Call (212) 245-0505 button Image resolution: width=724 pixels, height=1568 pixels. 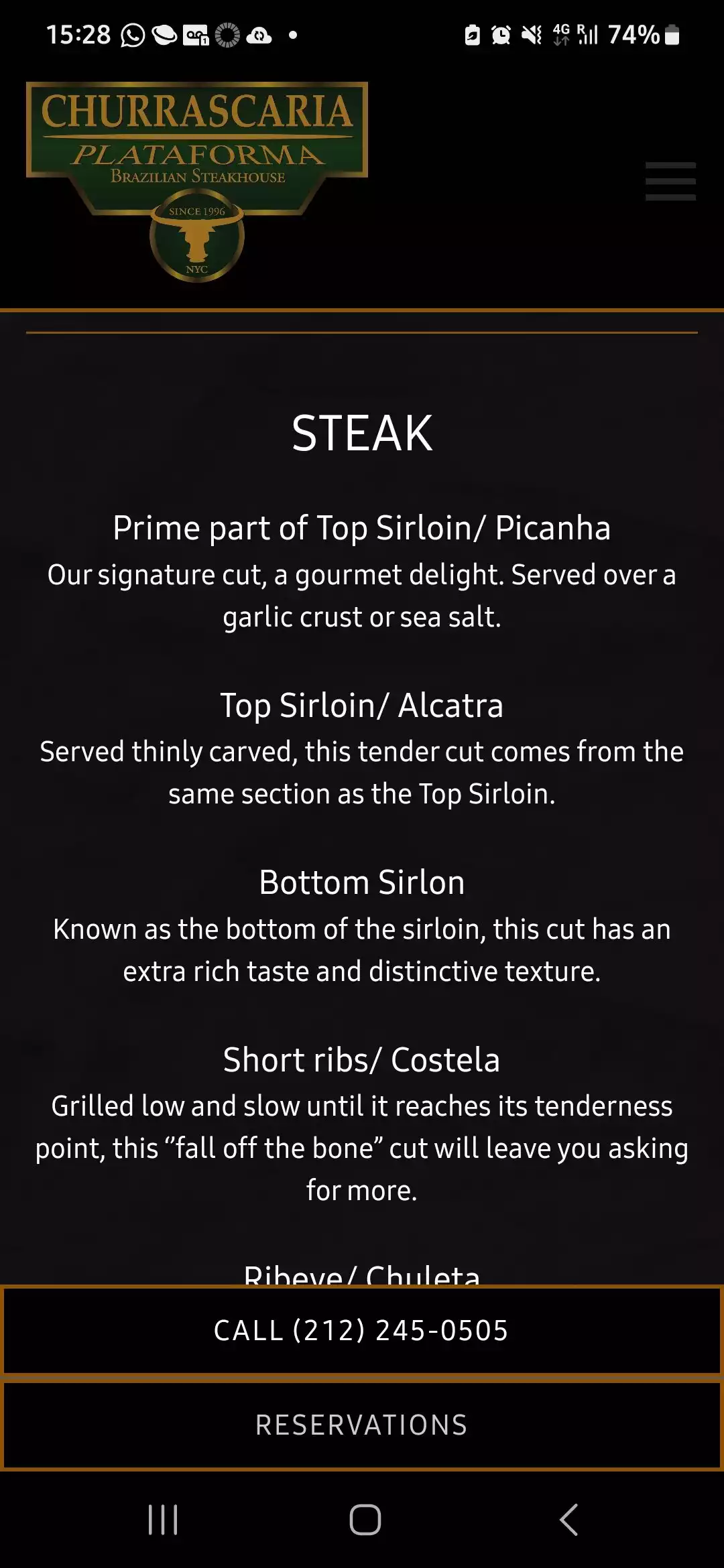362,1331
